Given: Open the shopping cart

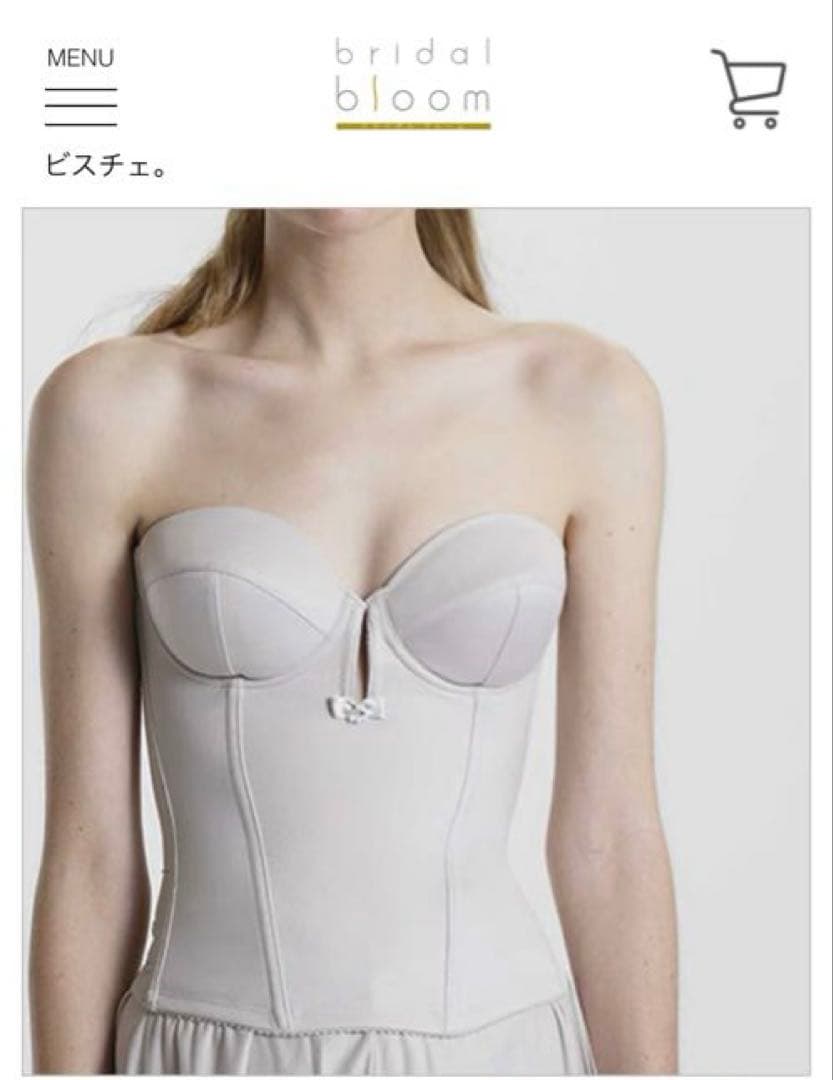Looking at the screenshot, I should 748,89.
